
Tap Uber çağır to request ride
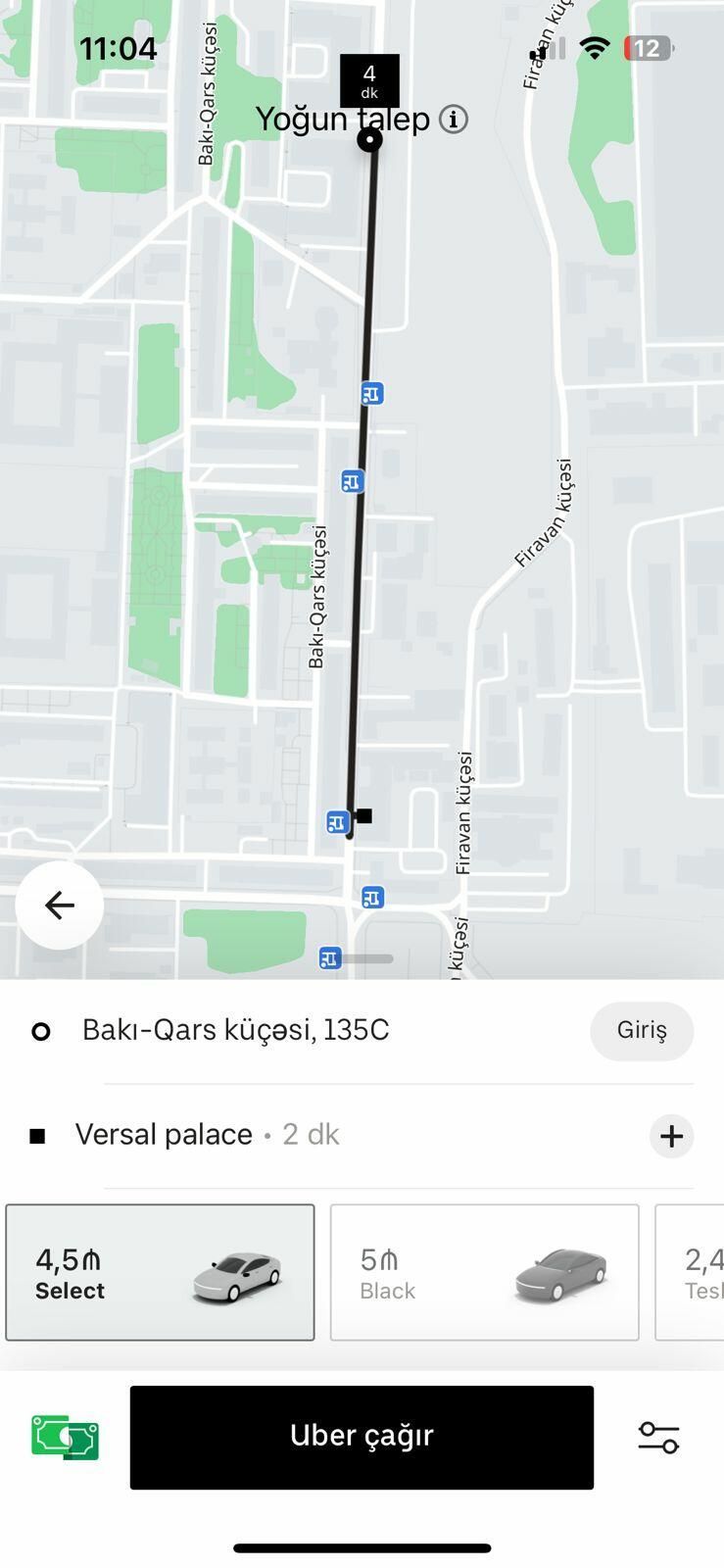coord(362,1437)
